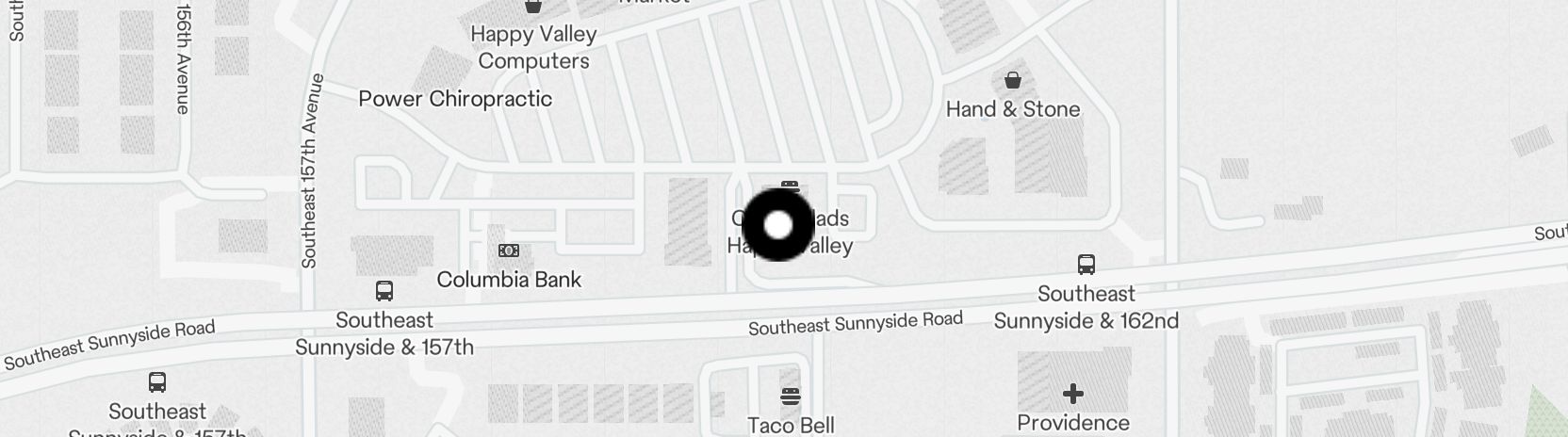This screenshot has width=1568, height=437.
Task: Open the Columbia Bank point of interest
Action: [x=509, y=251]
